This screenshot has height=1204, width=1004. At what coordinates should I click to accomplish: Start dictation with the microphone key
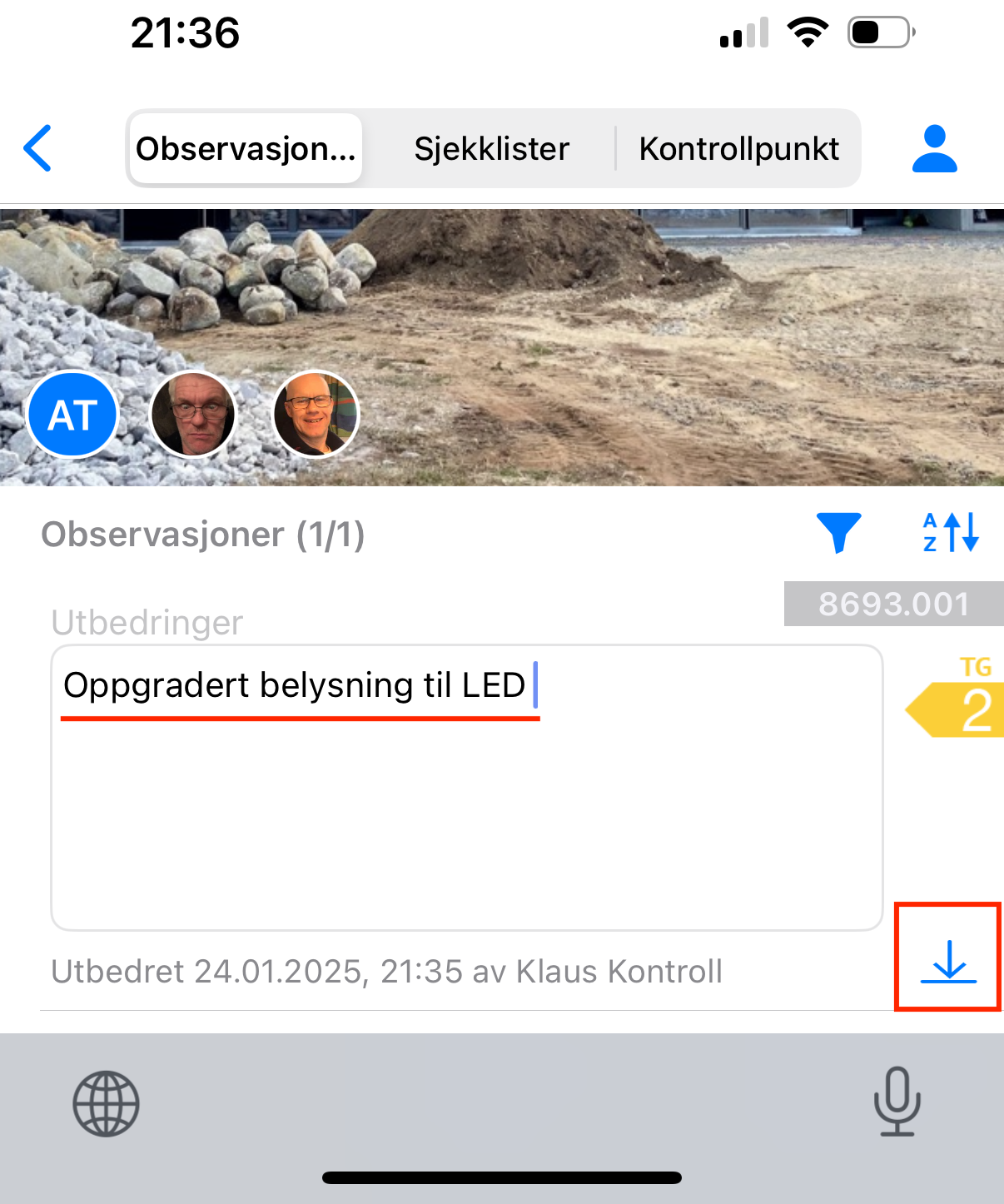(897, 1102)
